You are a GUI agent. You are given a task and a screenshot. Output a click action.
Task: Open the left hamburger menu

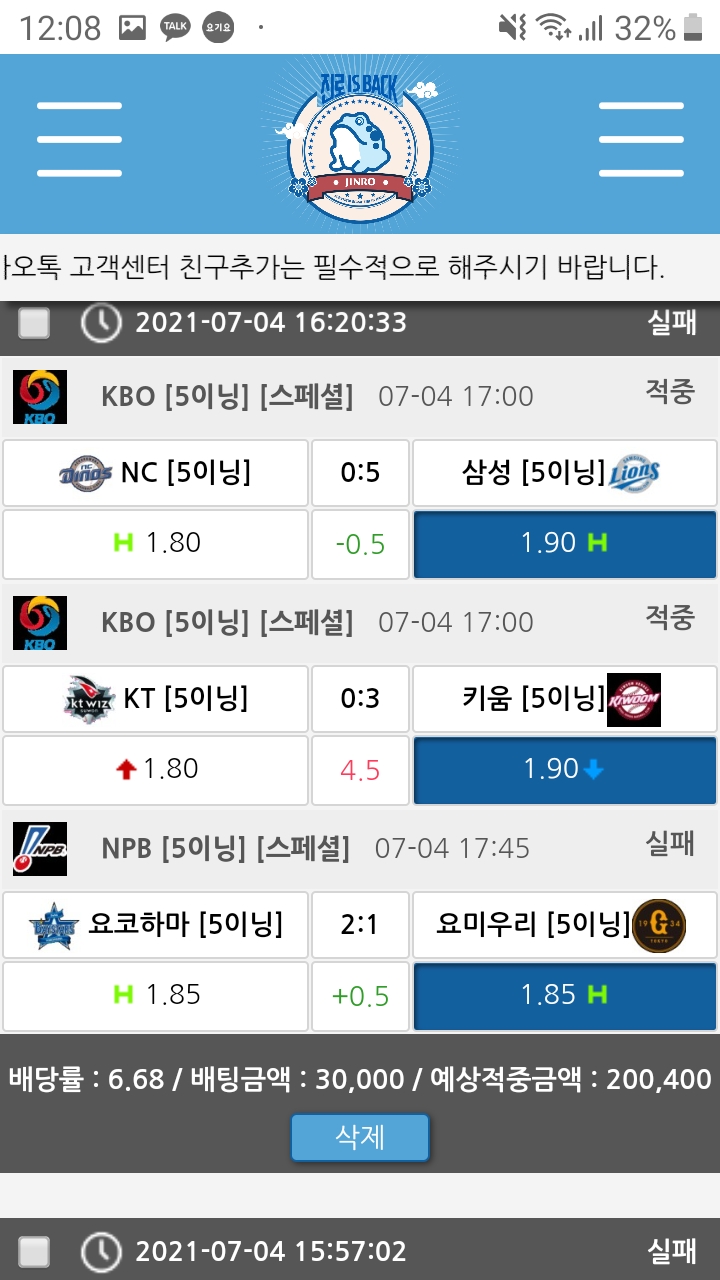pyautogui.click(x=79, y=140)
